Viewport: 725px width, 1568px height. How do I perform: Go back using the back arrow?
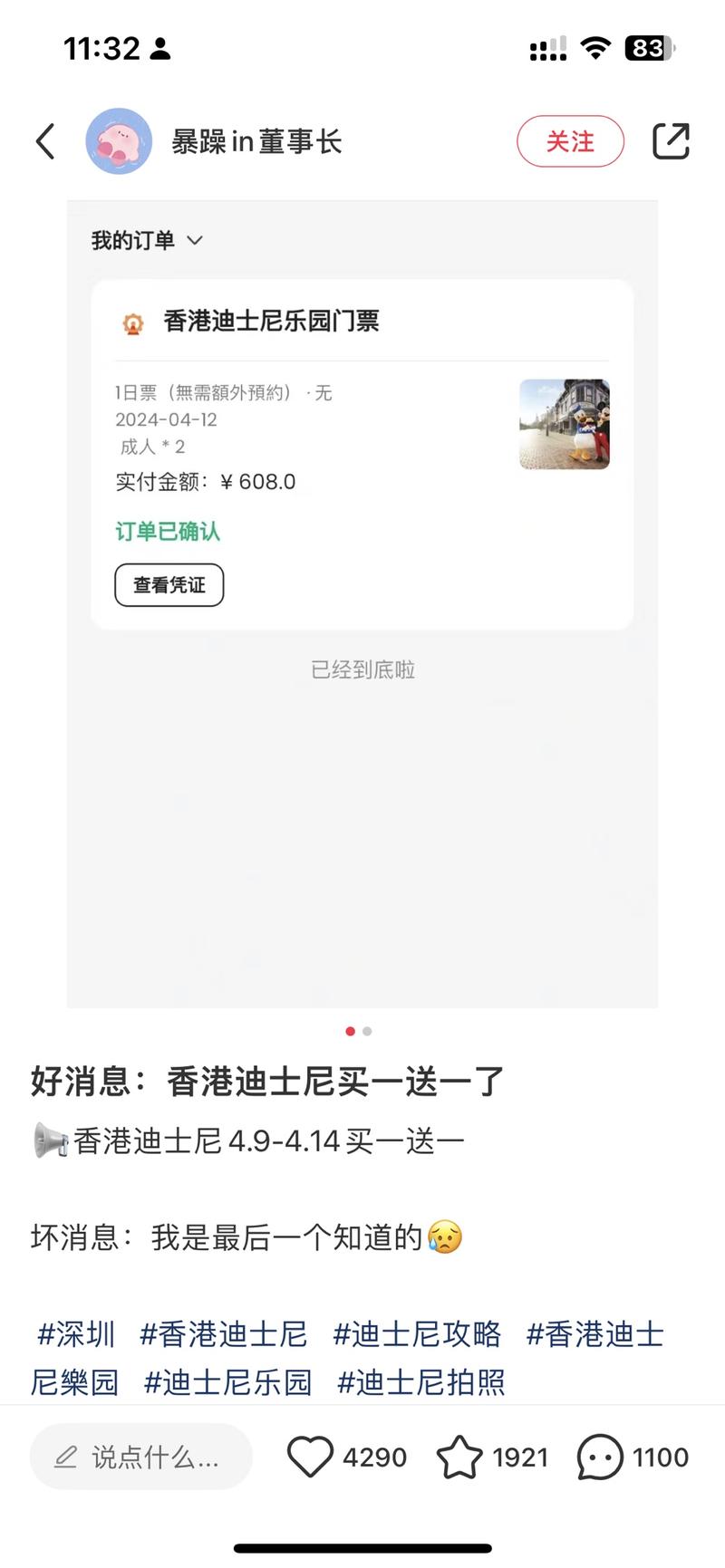(44, 141)
